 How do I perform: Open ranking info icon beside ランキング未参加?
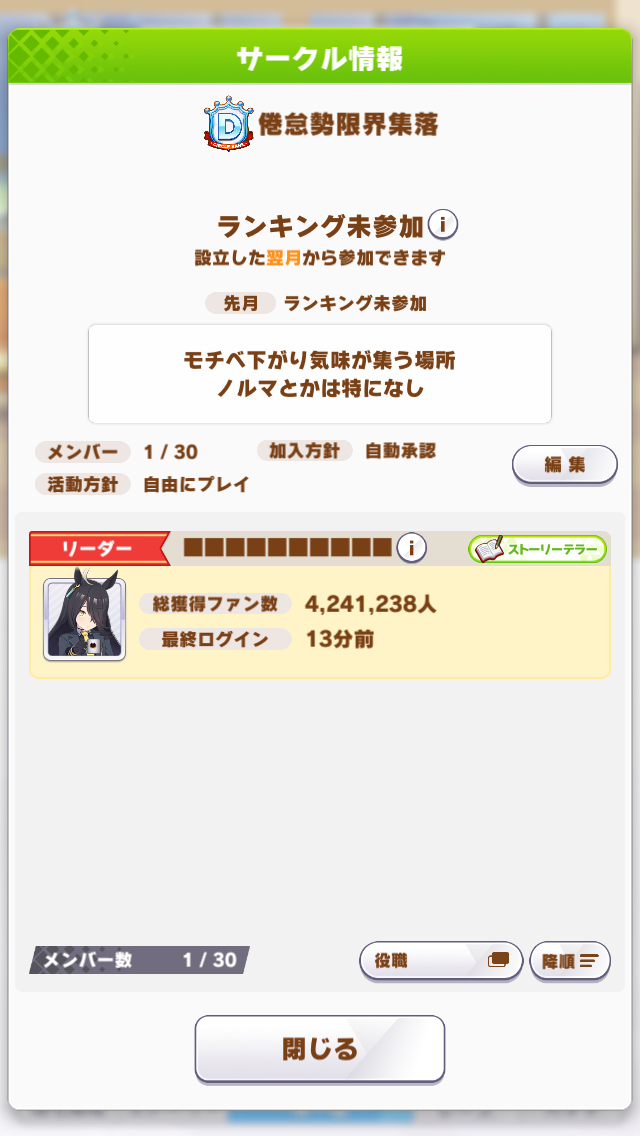point(443,225)
